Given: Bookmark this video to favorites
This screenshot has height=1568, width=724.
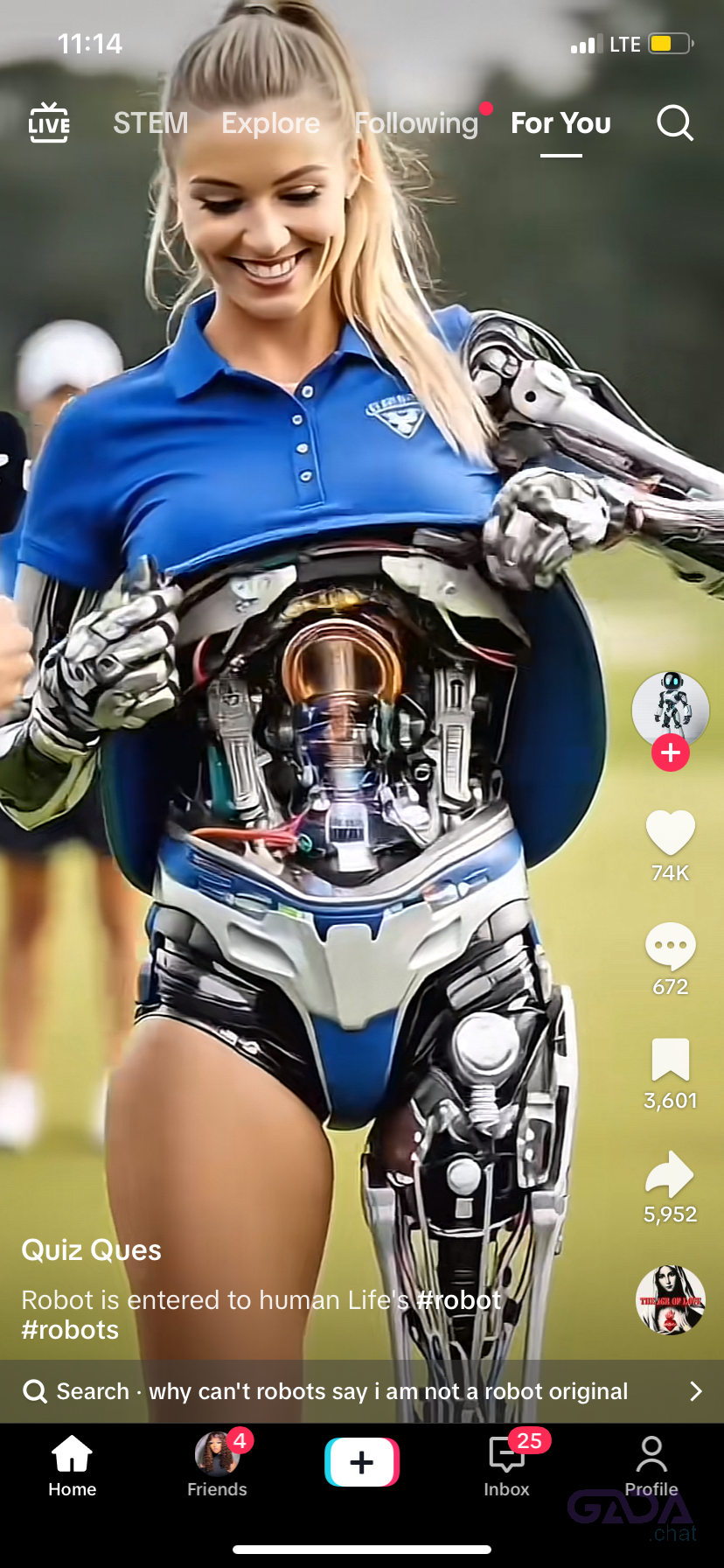Looking at the screenshot, I should pos(670,1060).
